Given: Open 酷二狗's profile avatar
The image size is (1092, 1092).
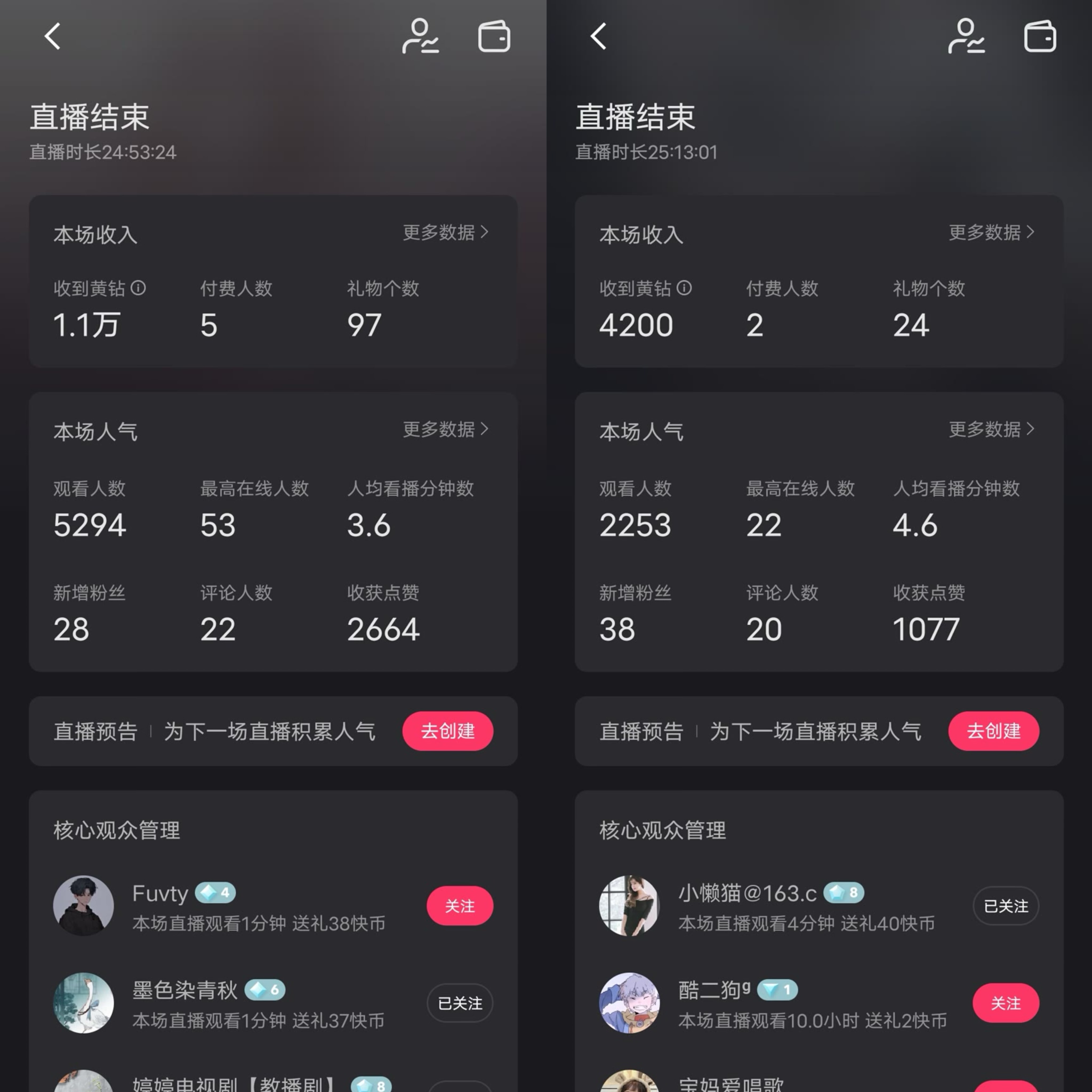Looking at the screenshot, I should 629,1003.
